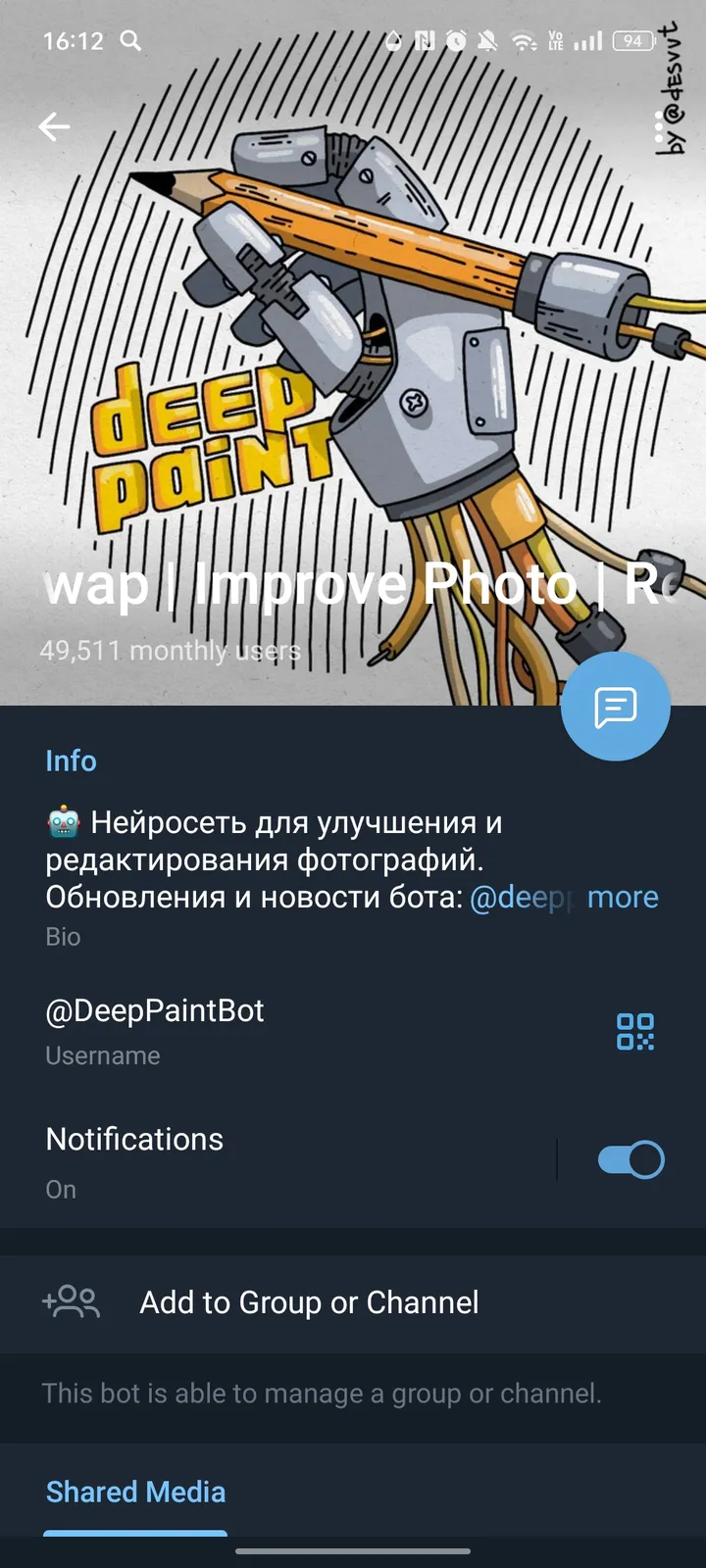Tap the Wi-Fi indicator in the status bar
The width and height of the screenshot is (706, 1568).
(521, 42)
